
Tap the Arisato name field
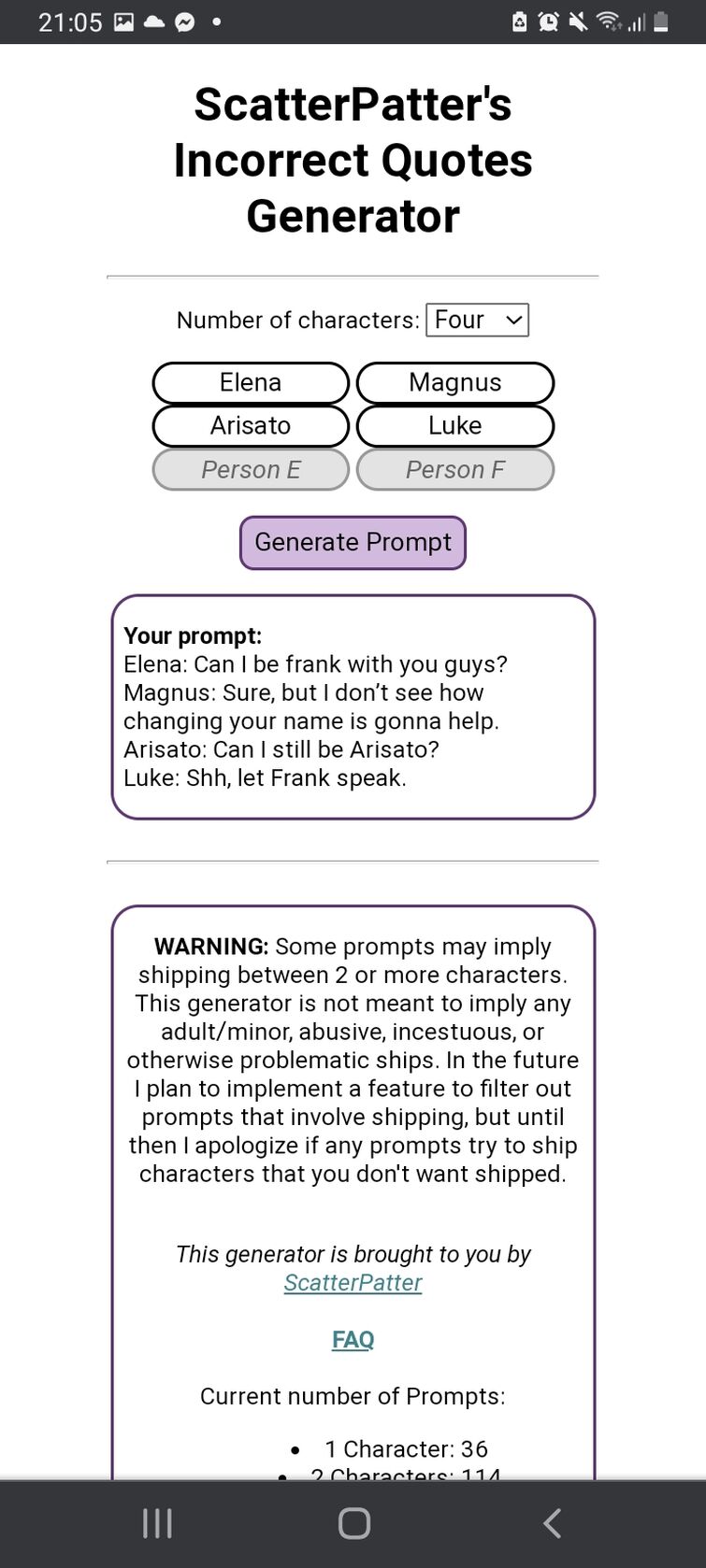(x=251, y=425)
